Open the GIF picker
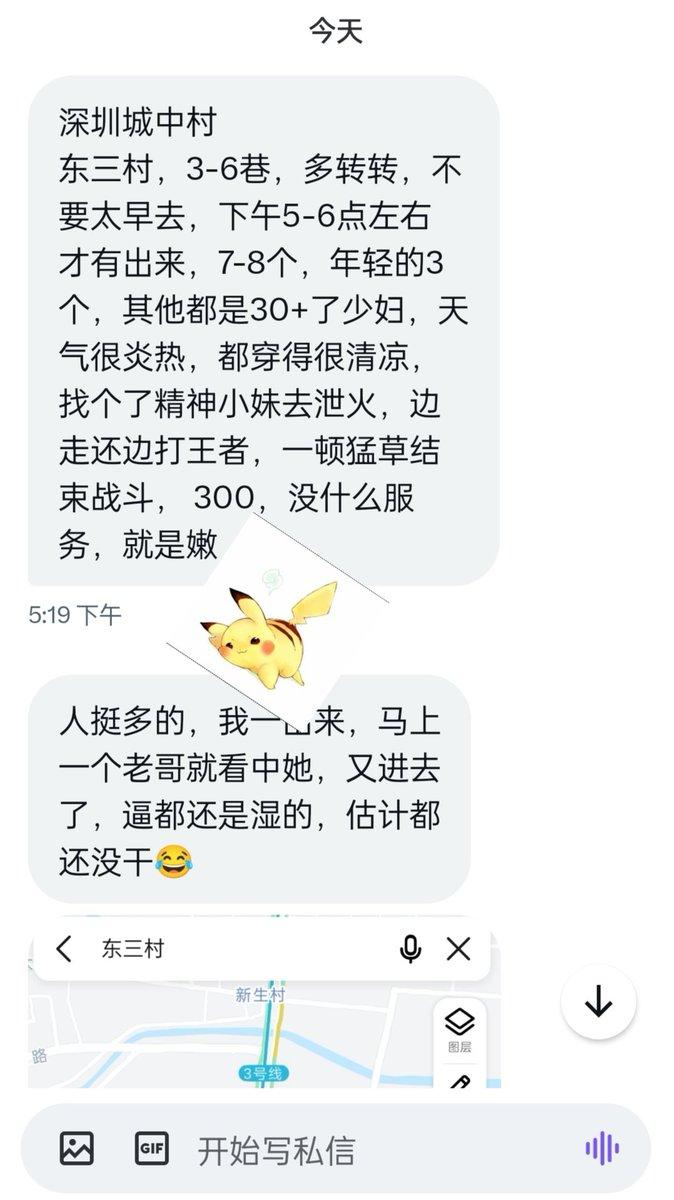674x1200 pixels. tap(152, 1148)
